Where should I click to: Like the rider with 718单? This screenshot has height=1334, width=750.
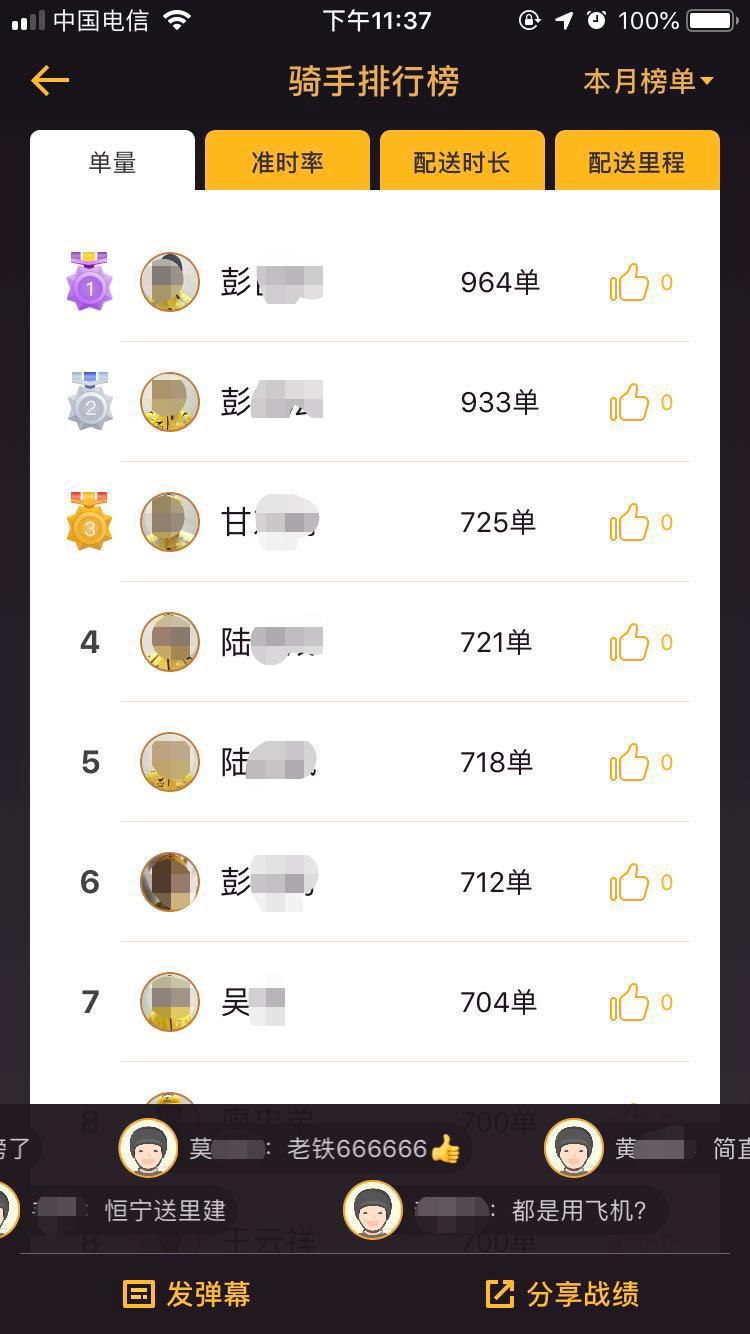pos(631,763)
